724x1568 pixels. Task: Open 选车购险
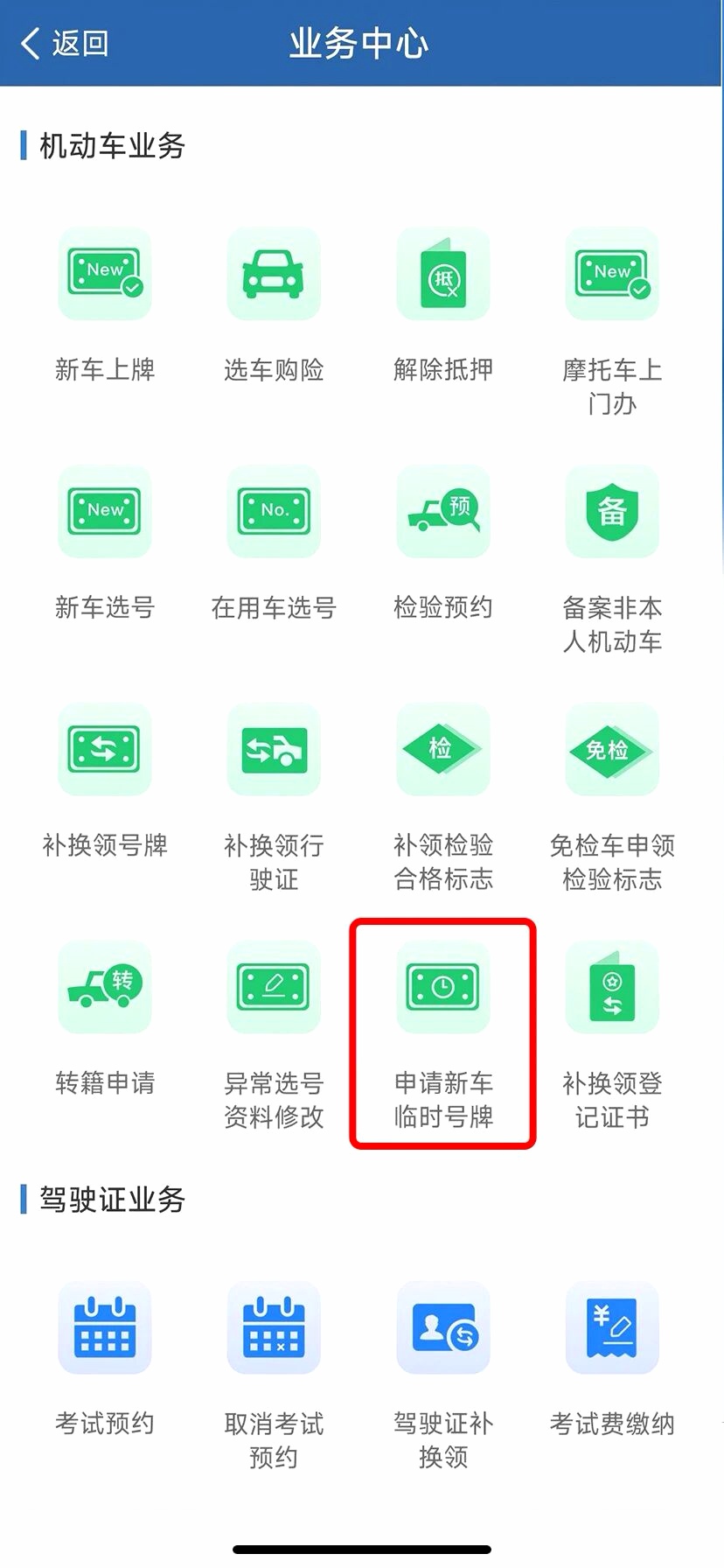274,274
